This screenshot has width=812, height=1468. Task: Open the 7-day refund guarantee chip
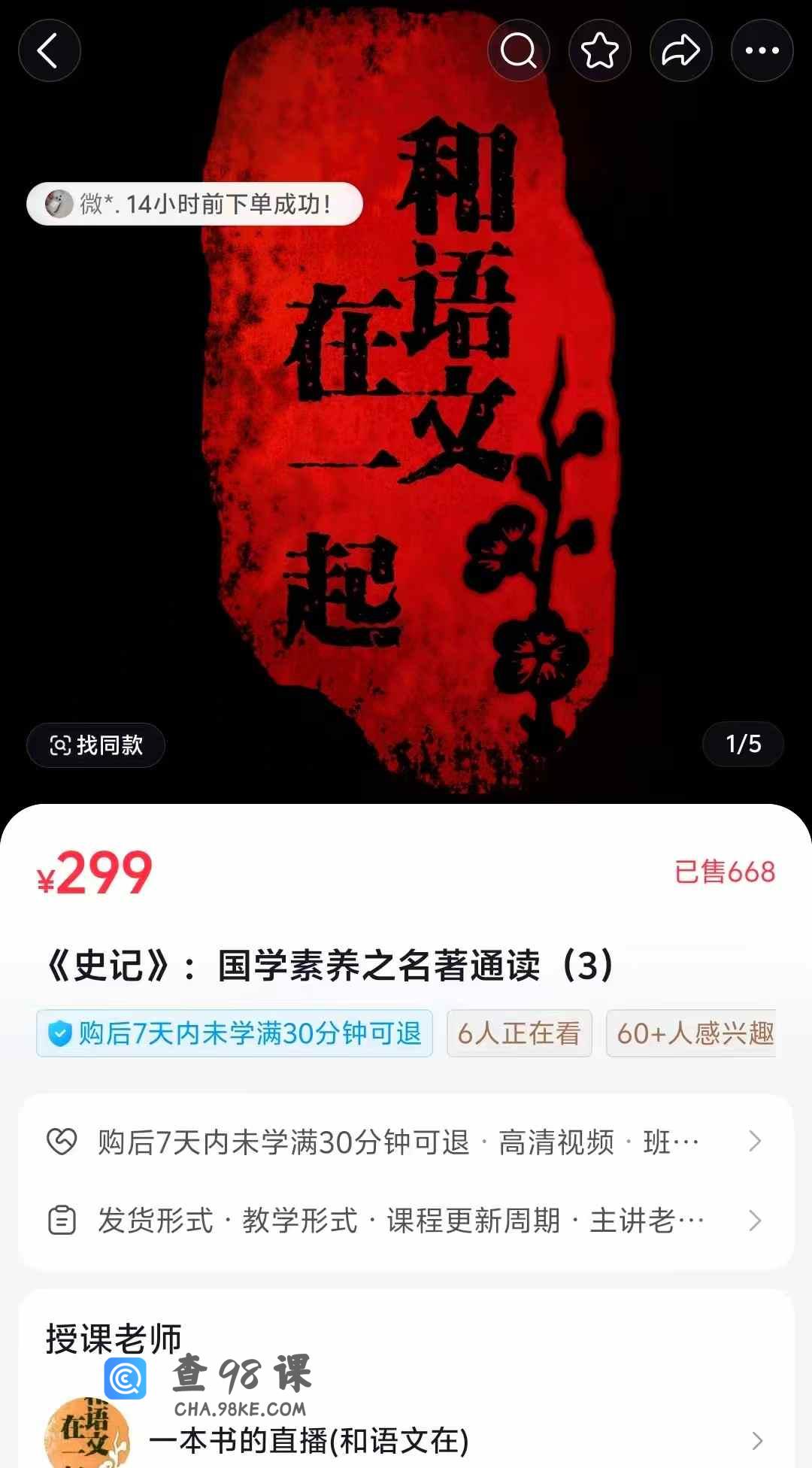[x=235, y=1033]
